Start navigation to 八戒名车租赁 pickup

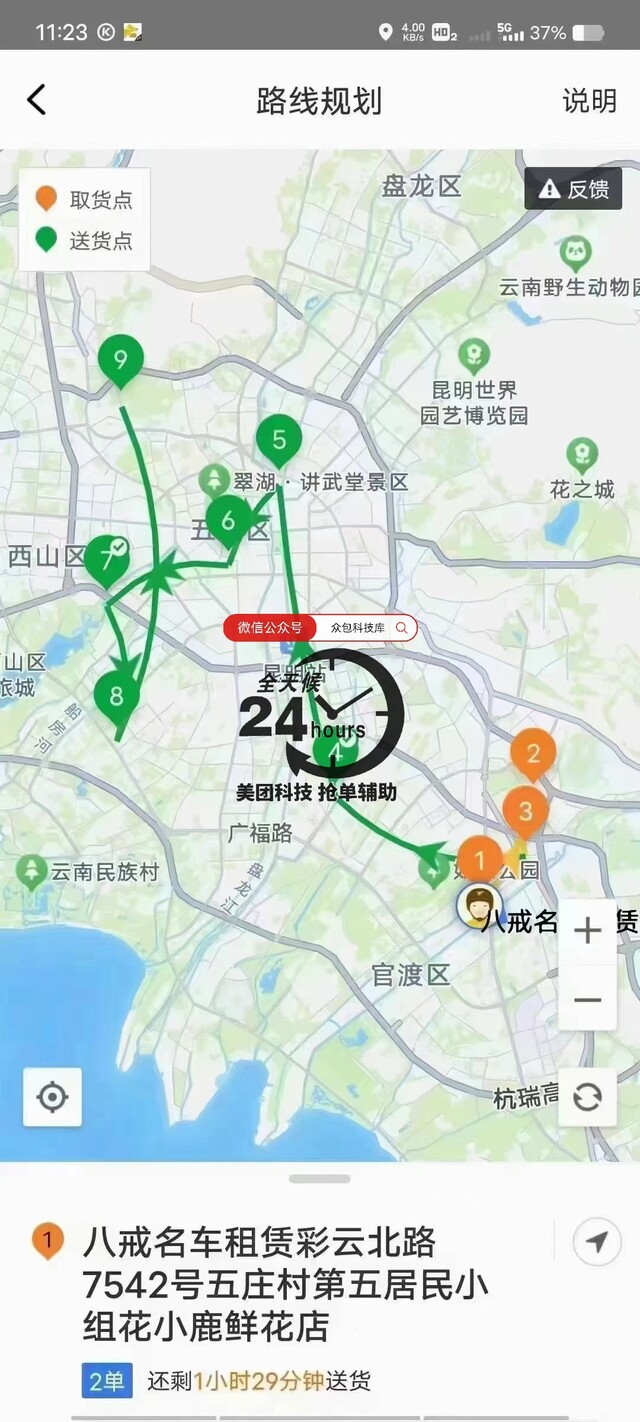597,1242
